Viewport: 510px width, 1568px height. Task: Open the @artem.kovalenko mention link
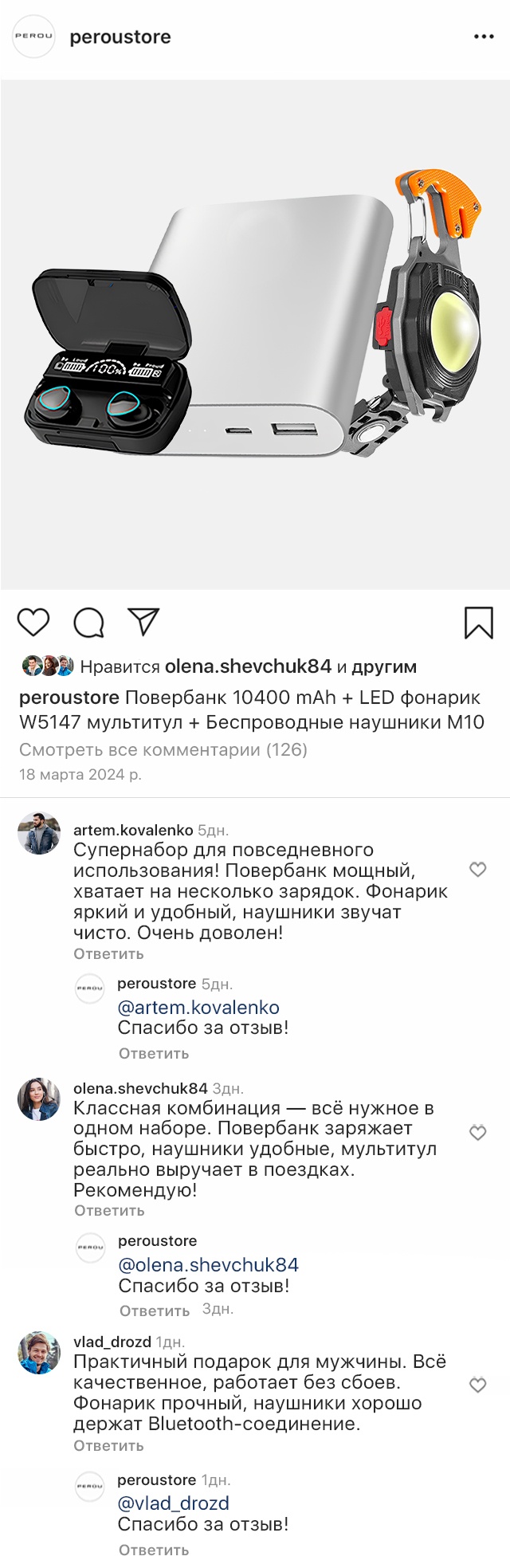(198, 1008)
